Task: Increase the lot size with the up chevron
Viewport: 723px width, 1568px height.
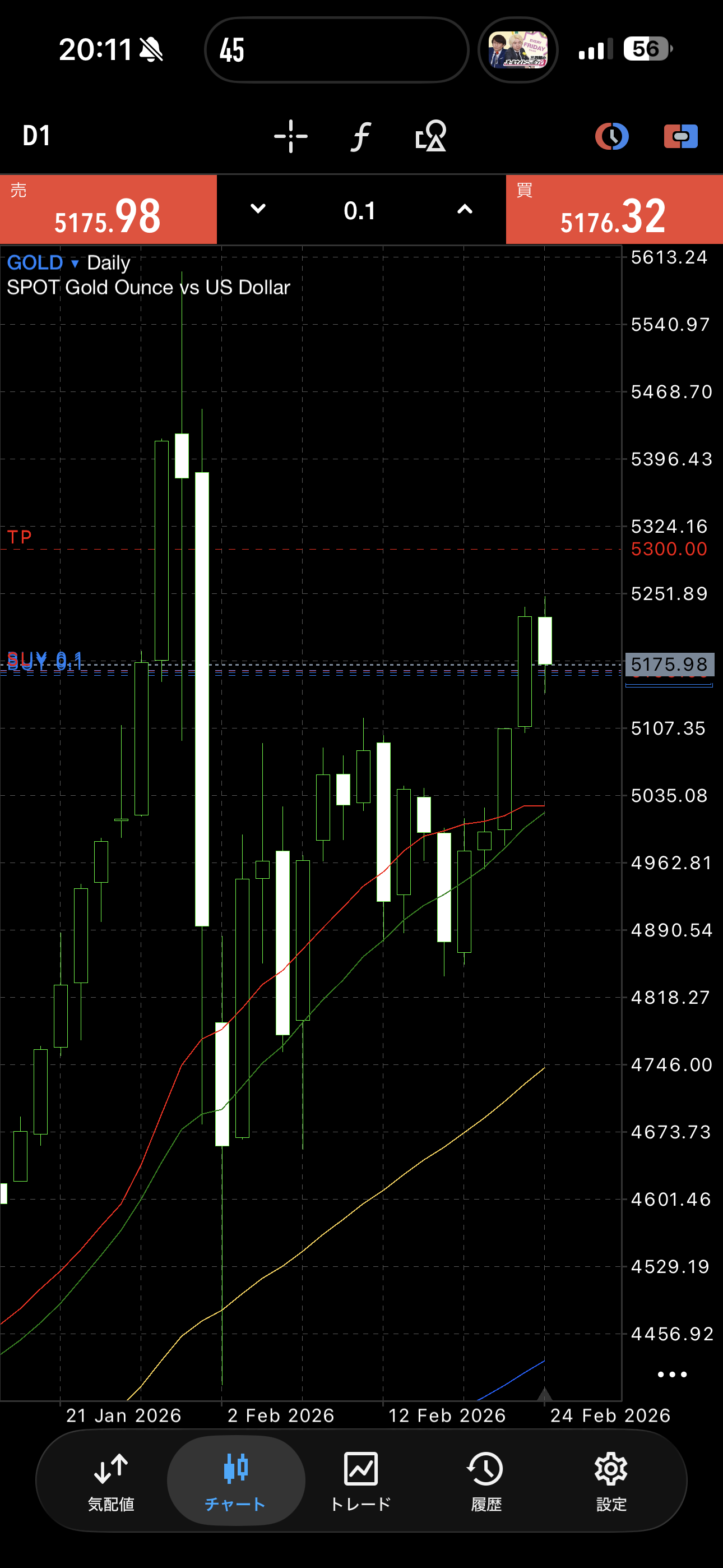Action: [465, 209]
